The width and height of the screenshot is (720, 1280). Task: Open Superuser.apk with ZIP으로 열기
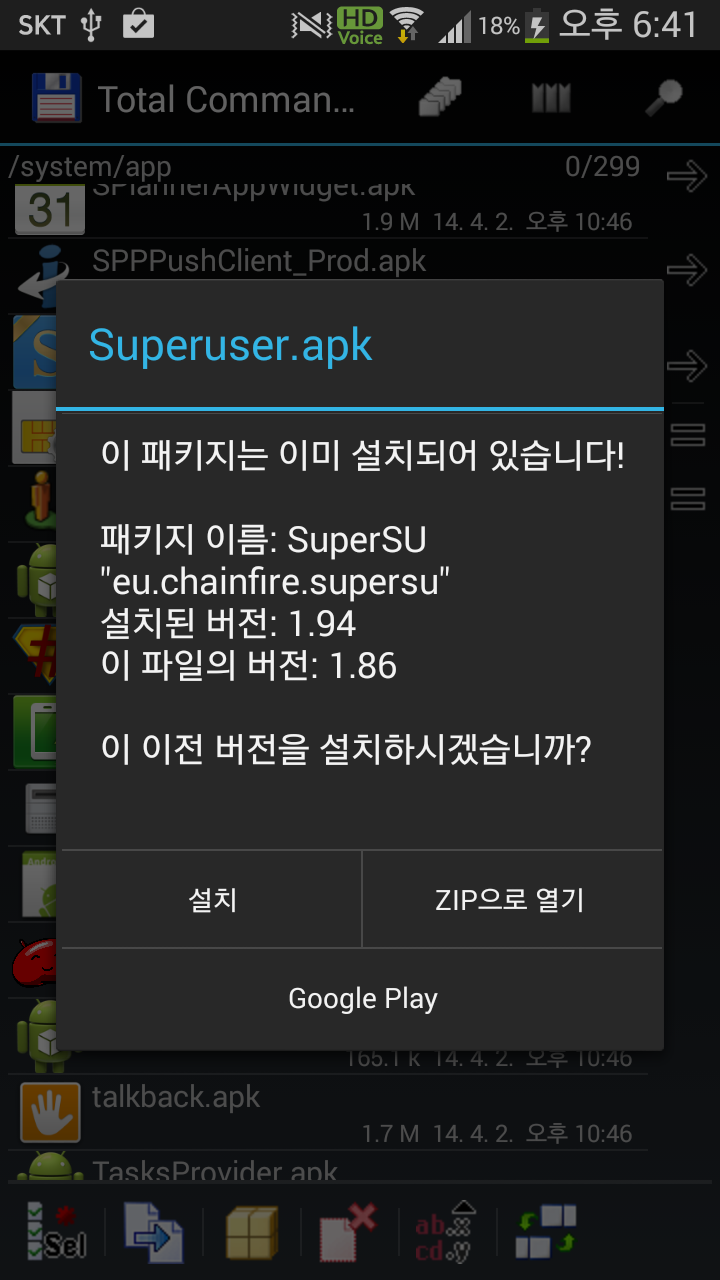pyautogui.click(x=510, y=899)
